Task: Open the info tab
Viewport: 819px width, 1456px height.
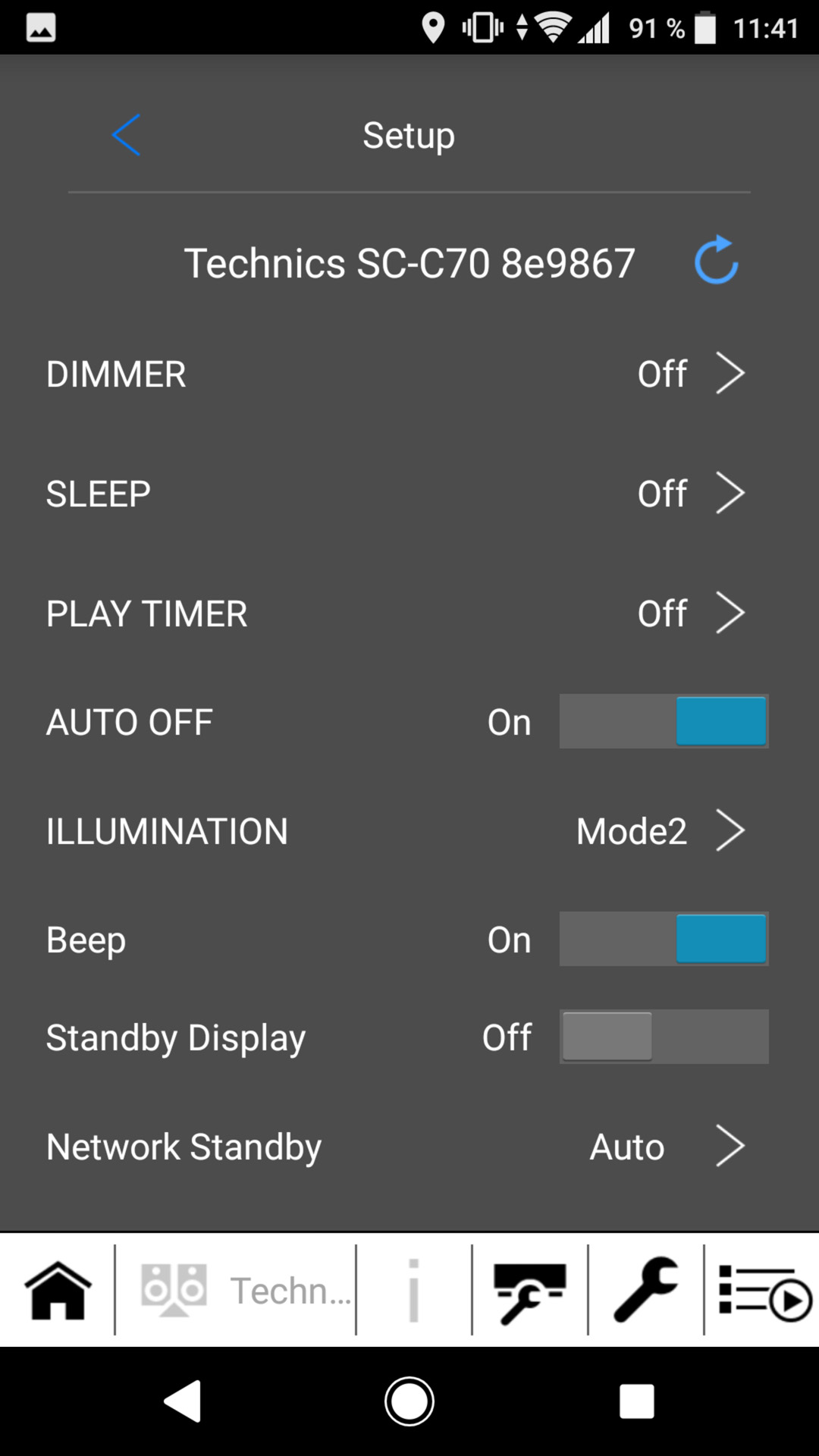Action: point(413,1290)
